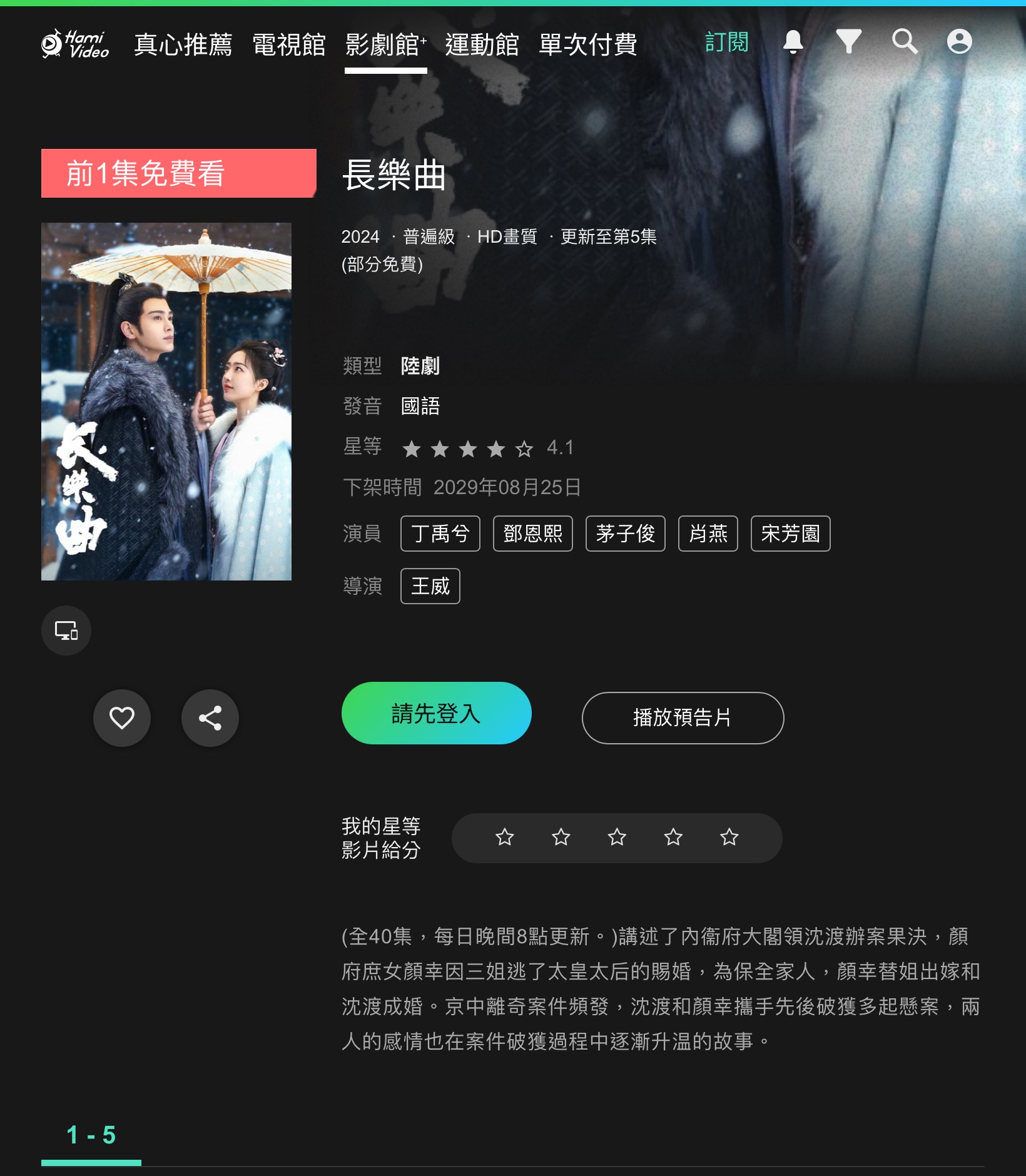The height and width of the screenshot is (1176, 1026).
Task: Share this drama via share icon
Action: (210, 718)
